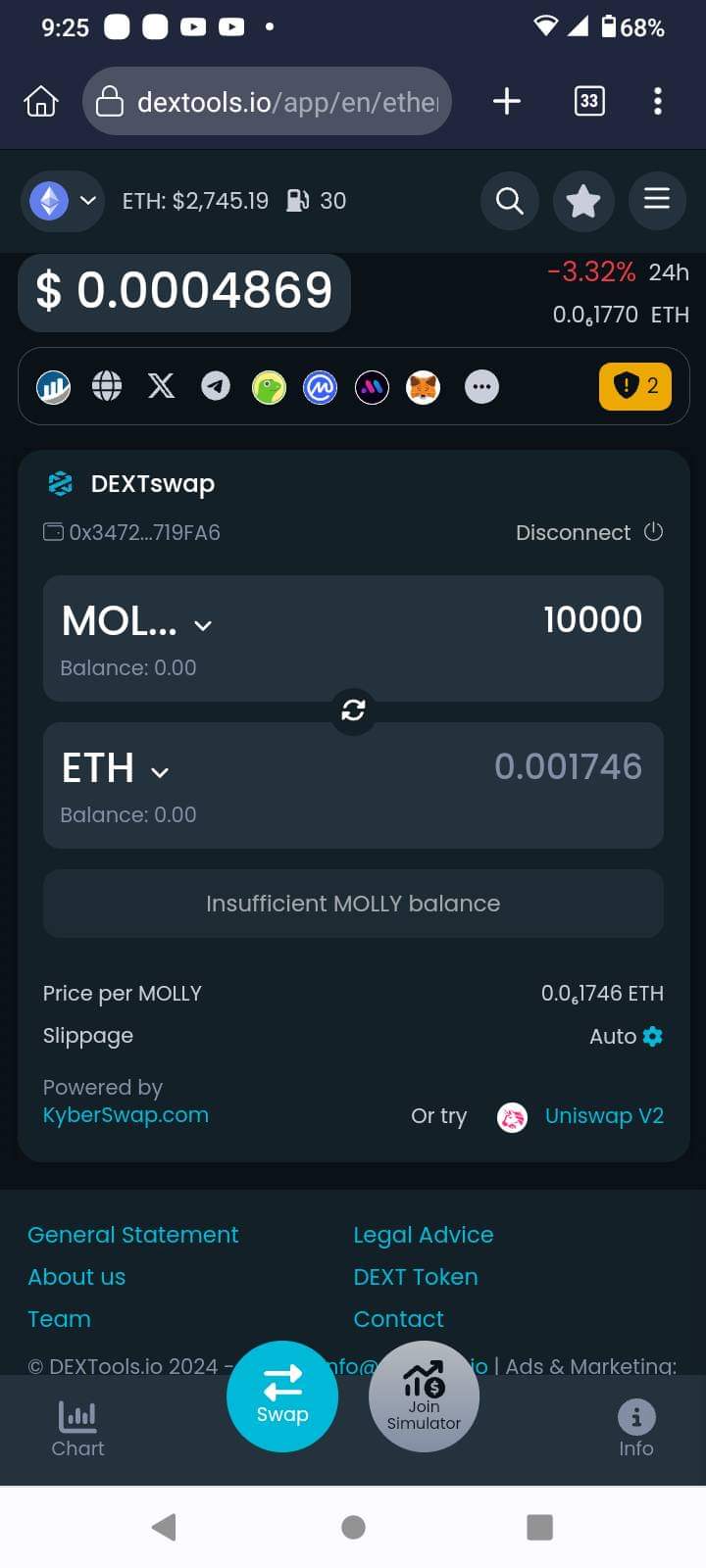Open the DEXTools search icon
The height and width of the screenshot is (1568, 706).
(x=509, y=201)
